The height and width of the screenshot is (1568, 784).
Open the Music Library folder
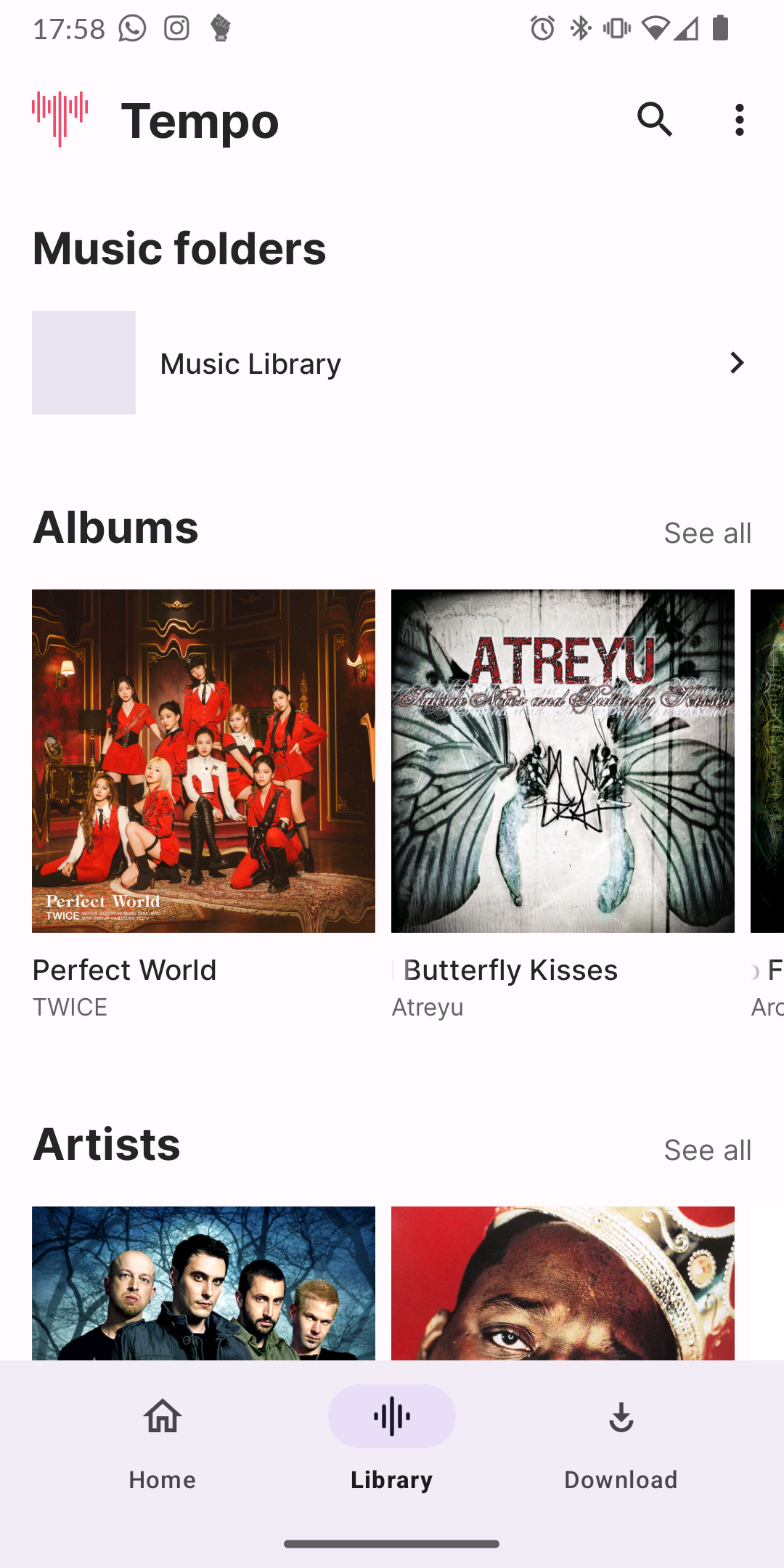tap(392, 363)
